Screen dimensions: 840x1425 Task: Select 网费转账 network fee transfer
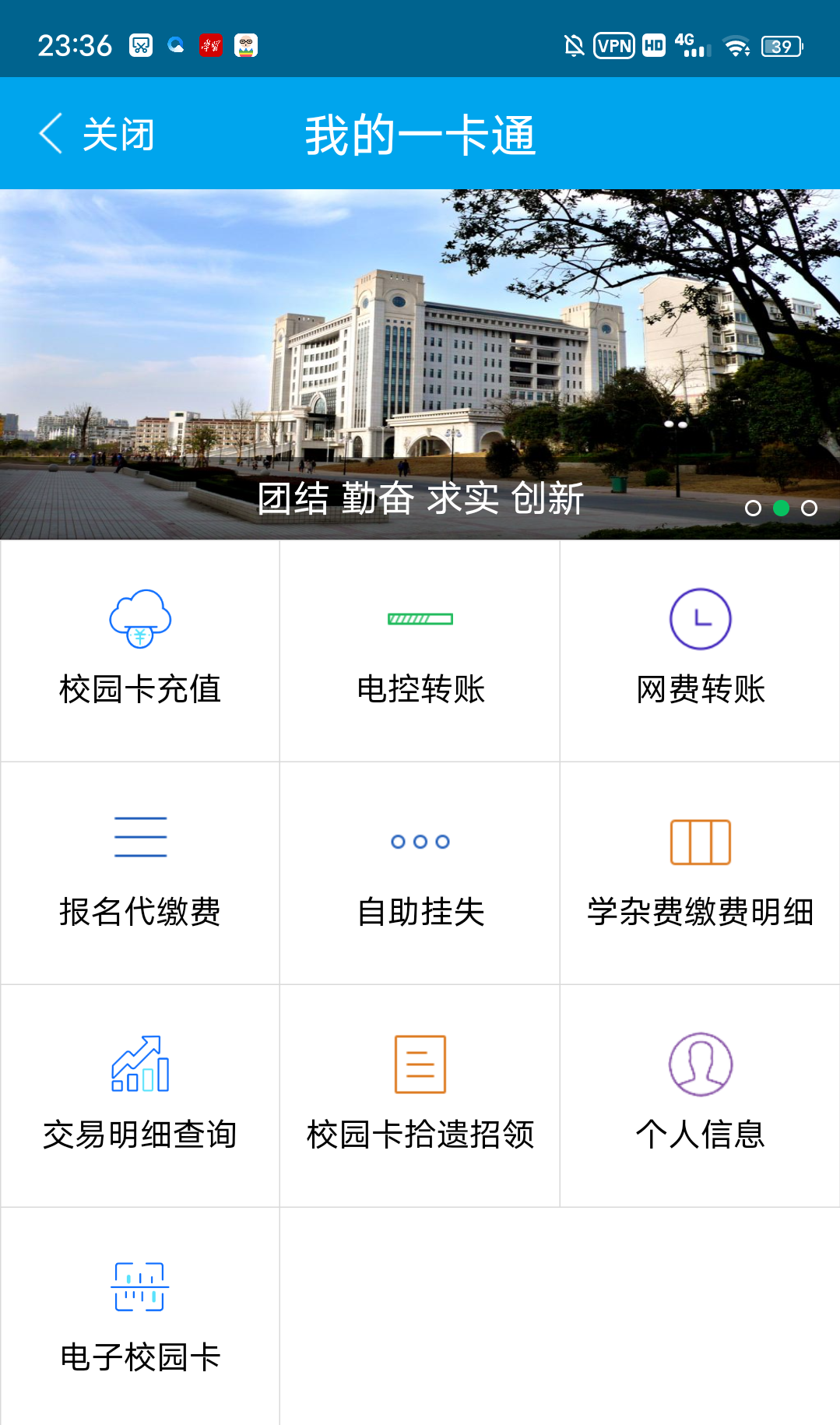coord(700,650)
